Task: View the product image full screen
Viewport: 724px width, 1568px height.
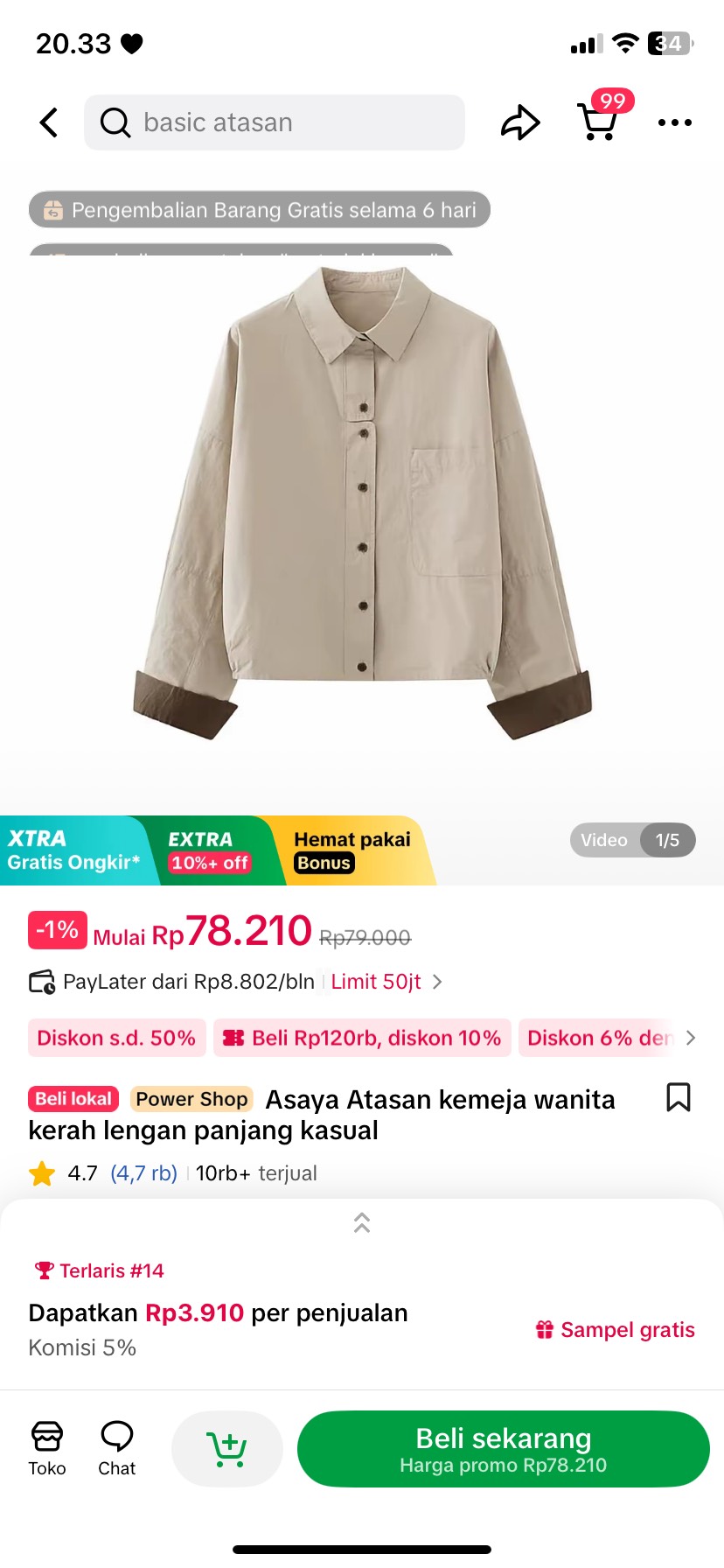Action: click(x=362, y=507)
